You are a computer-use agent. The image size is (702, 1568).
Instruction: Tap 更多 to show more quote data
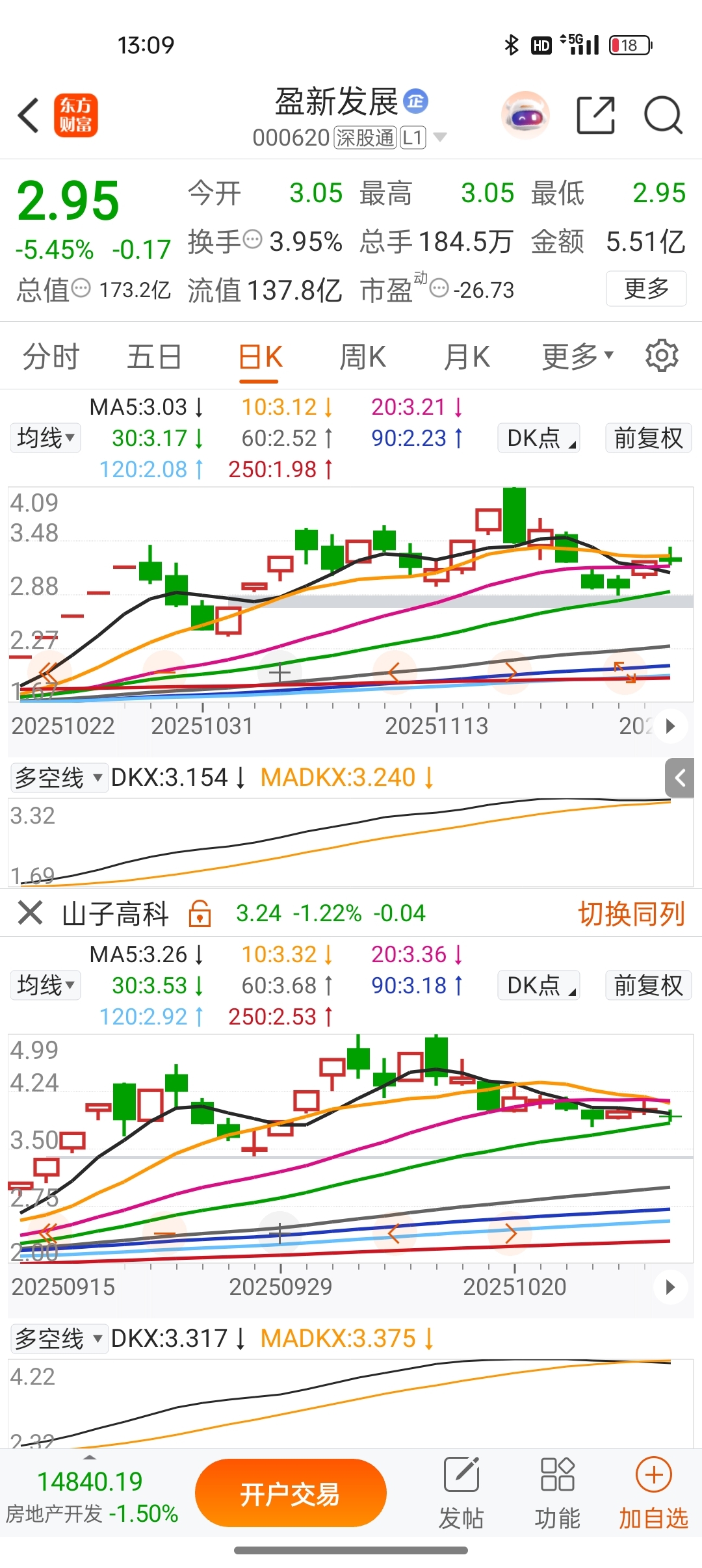pyautogui.click(x=646, y=288)
